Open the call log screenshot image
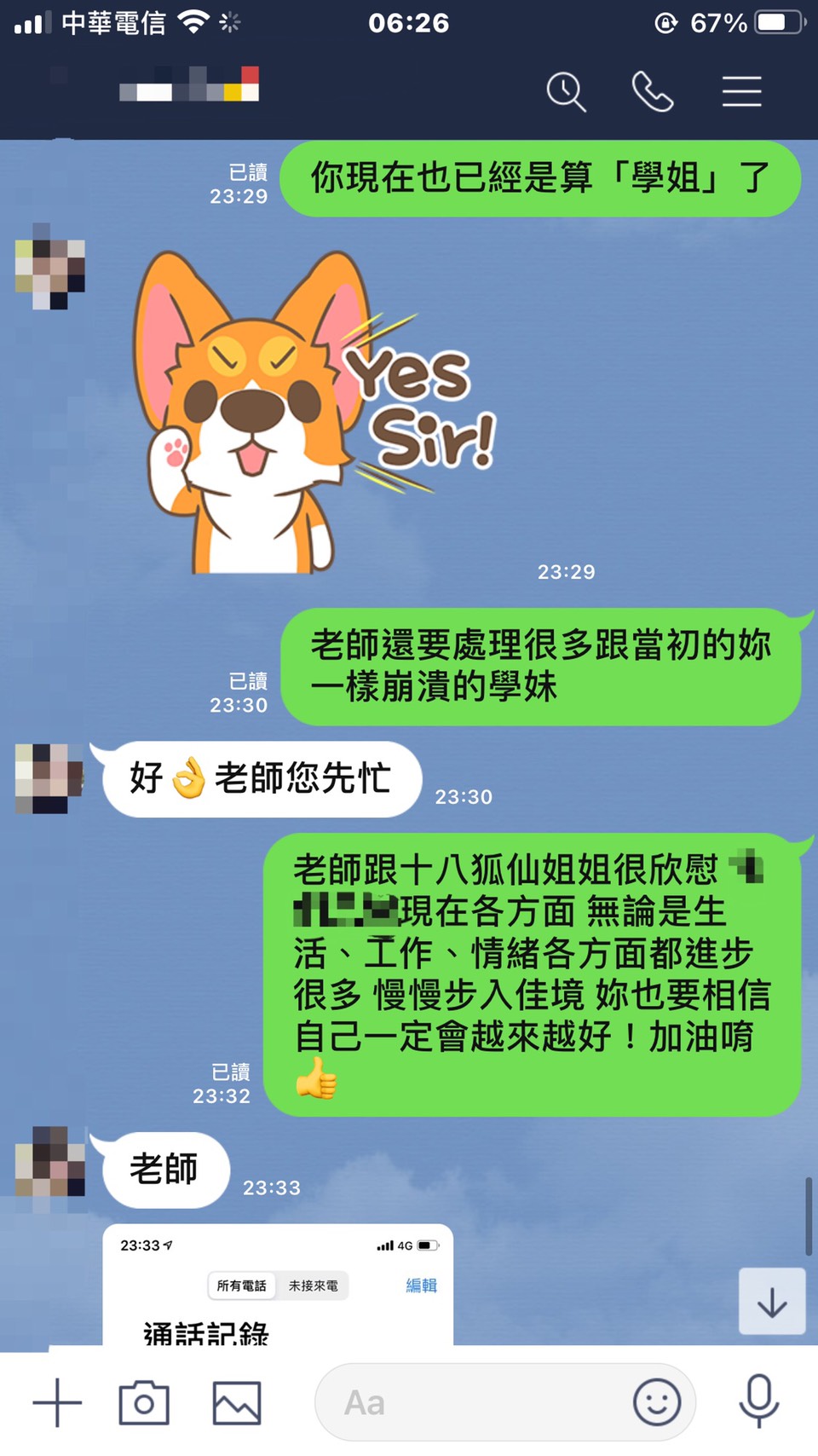 coord(278,1286)
